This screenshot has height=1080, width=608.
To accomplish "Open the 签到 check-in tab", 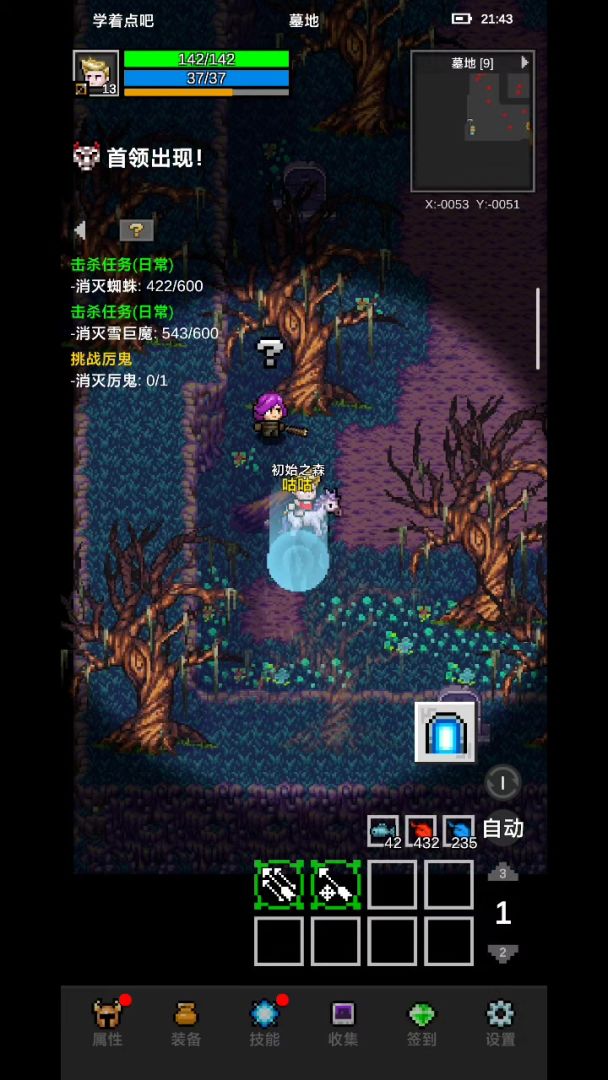I will tap(422, 1022).
